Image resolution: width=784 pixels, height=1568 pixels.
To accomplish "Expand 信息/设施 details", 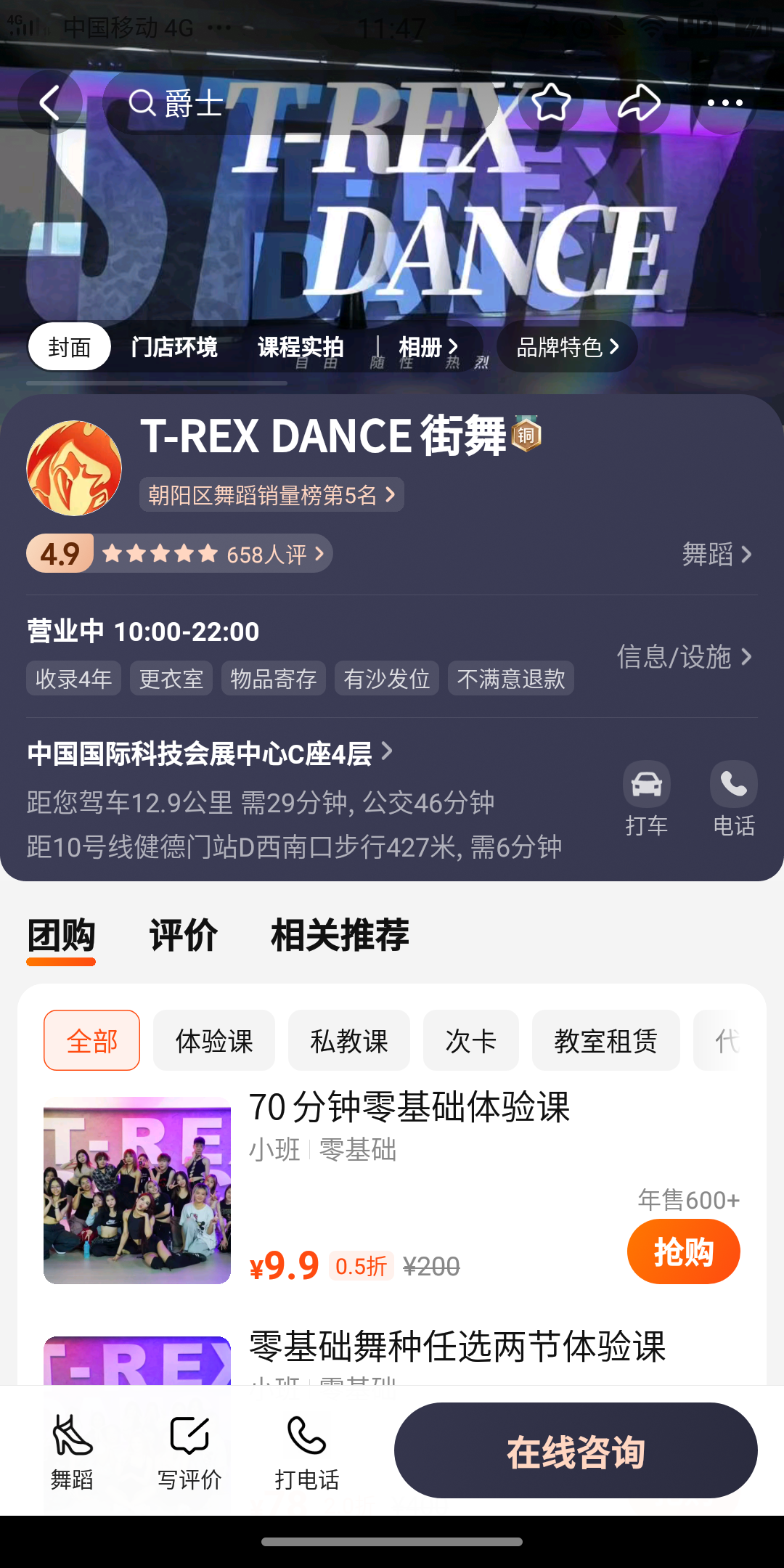I will click(683, 656).
